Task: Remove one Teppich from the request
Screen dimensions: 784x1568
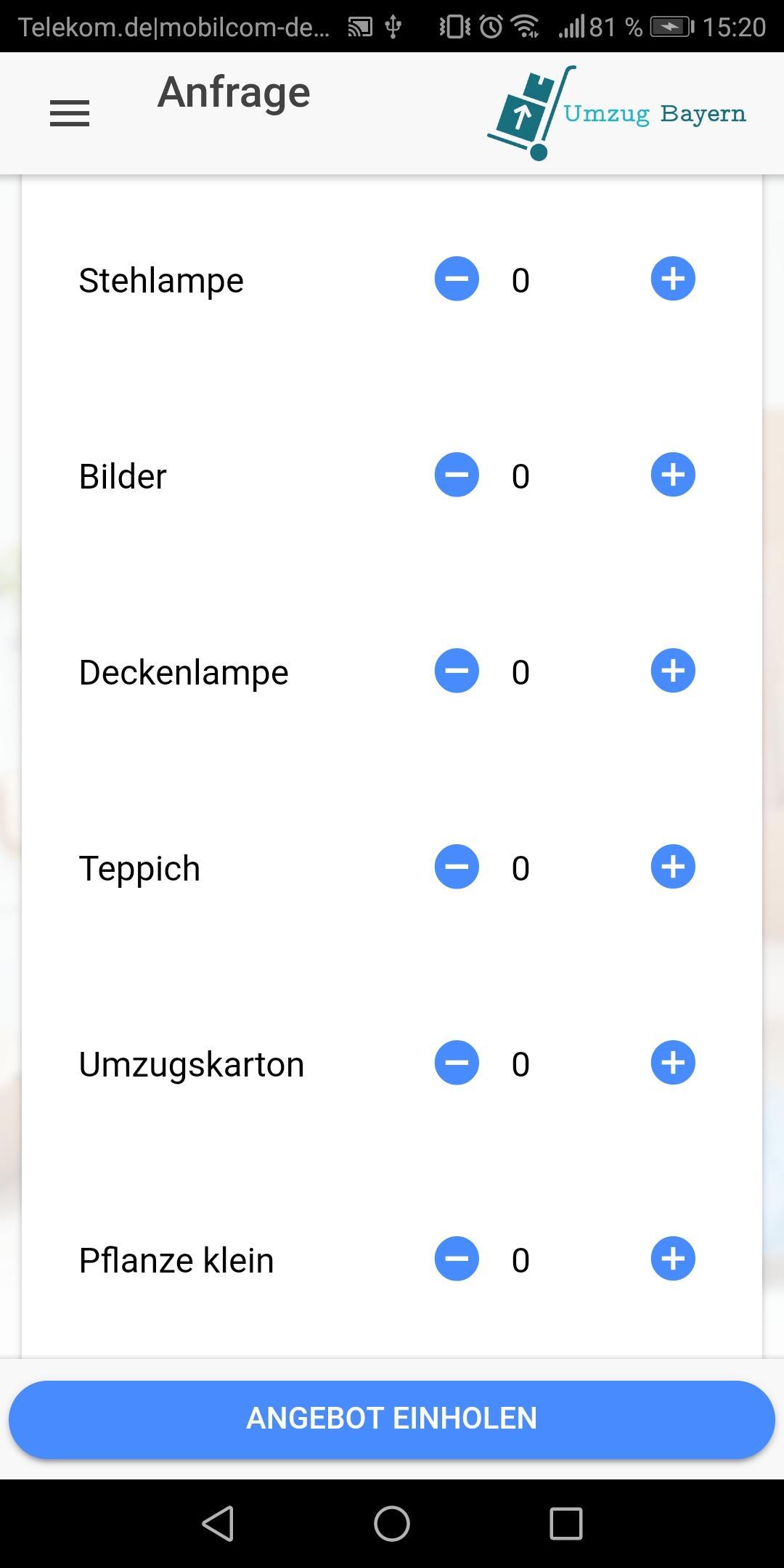Action: [457, 867]
